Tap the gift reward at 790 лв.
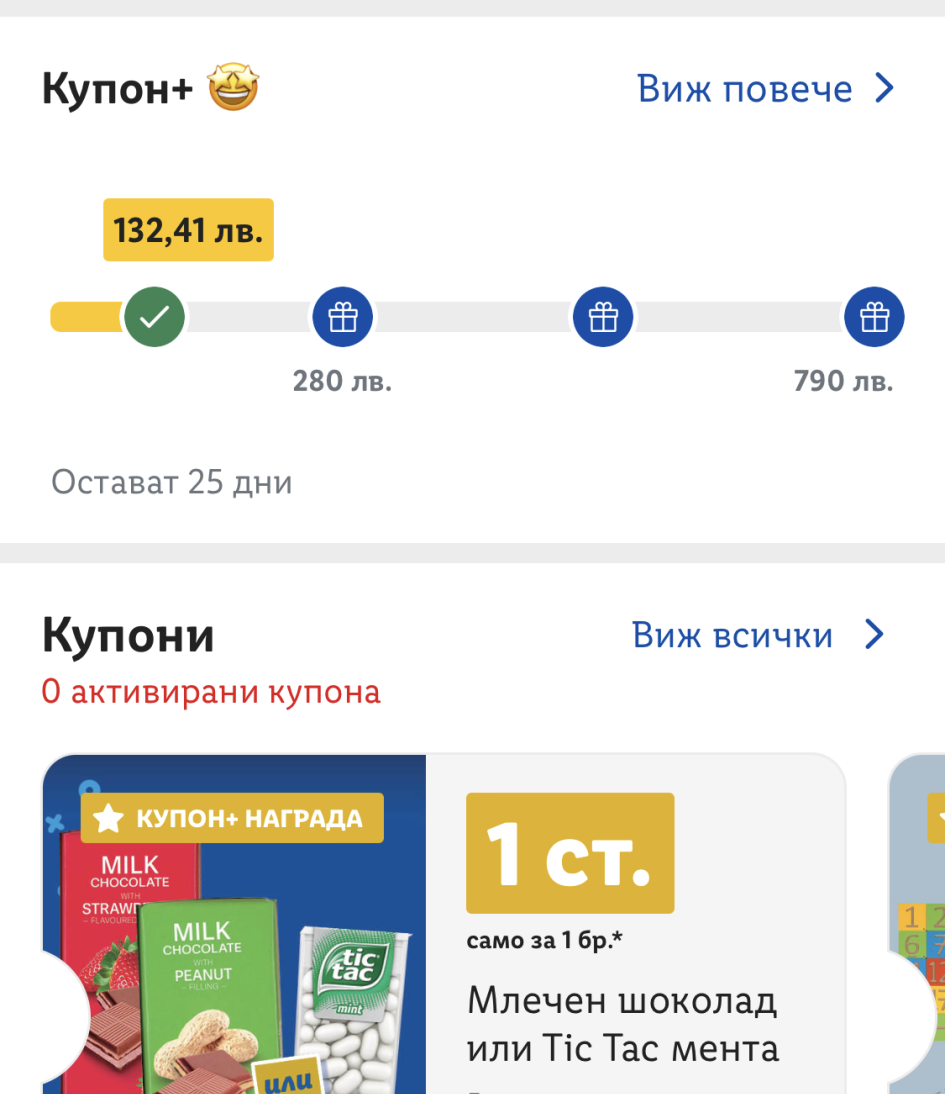 873,317
